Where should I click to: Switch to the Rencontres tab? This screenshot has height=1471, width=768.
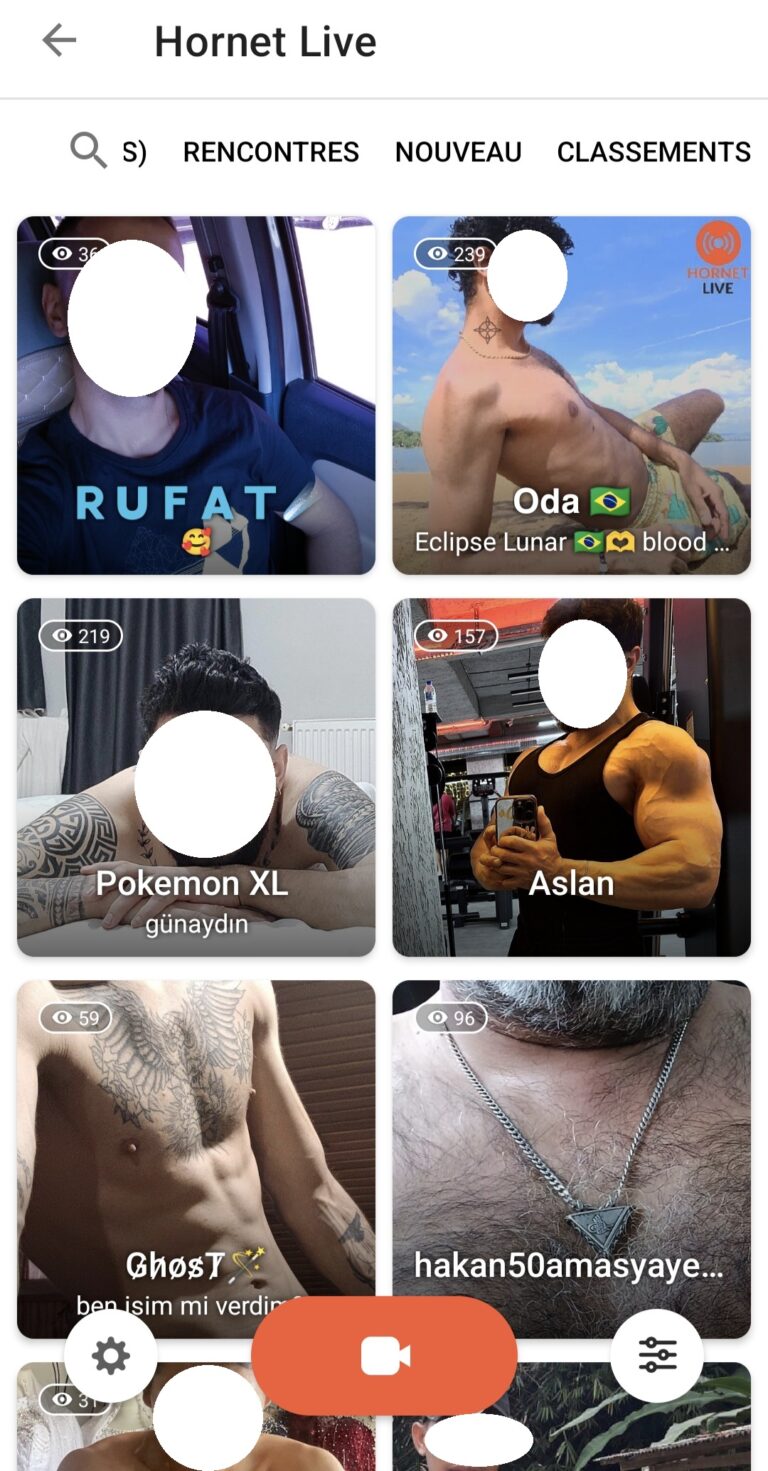coord(271,152)
